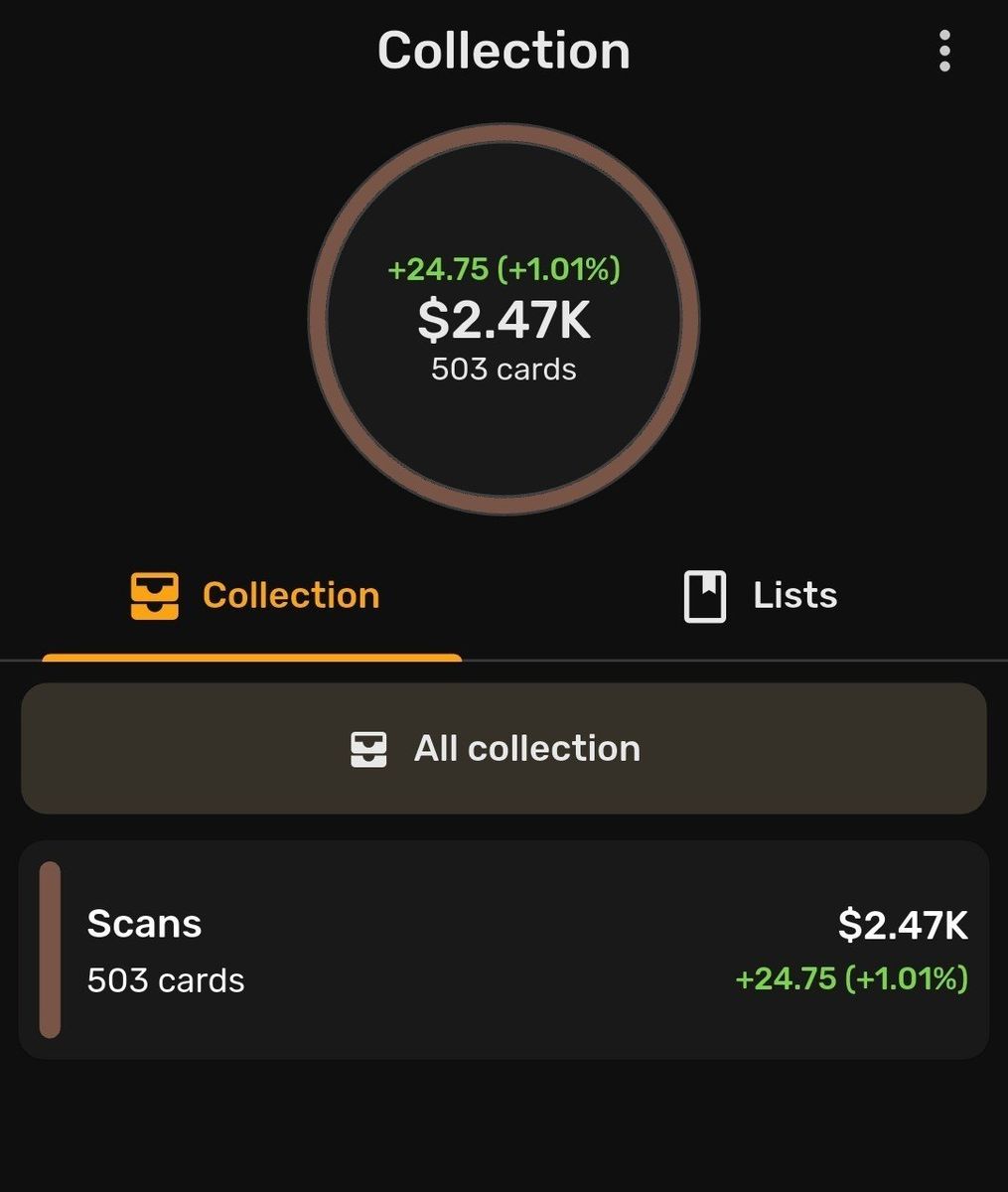Open All collection
The width and height of the screenshot is (1008, 1192).
[x=504, y=748]
